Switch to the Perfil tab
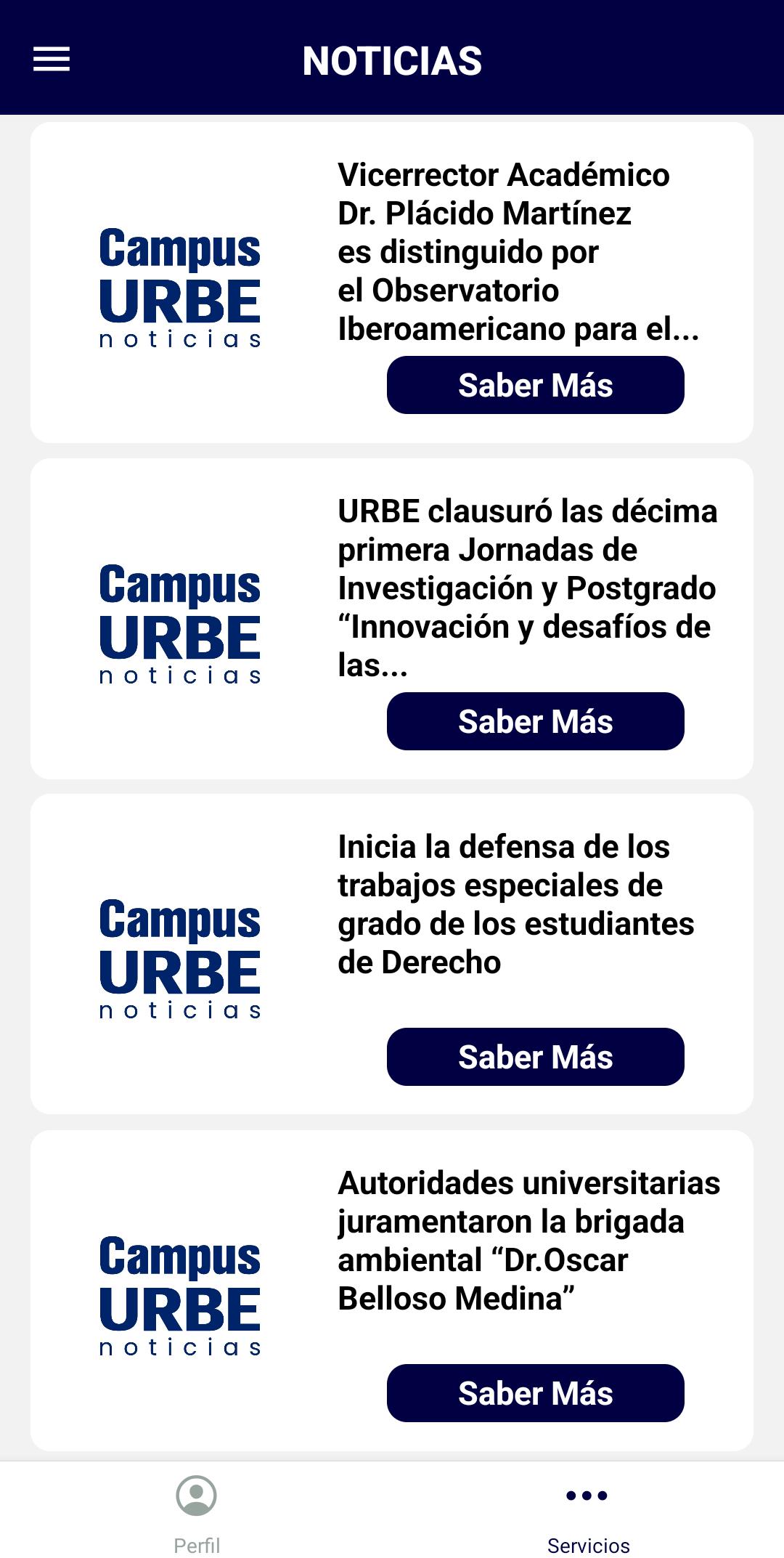784x1558 pixels. (x=197, y=1514)
